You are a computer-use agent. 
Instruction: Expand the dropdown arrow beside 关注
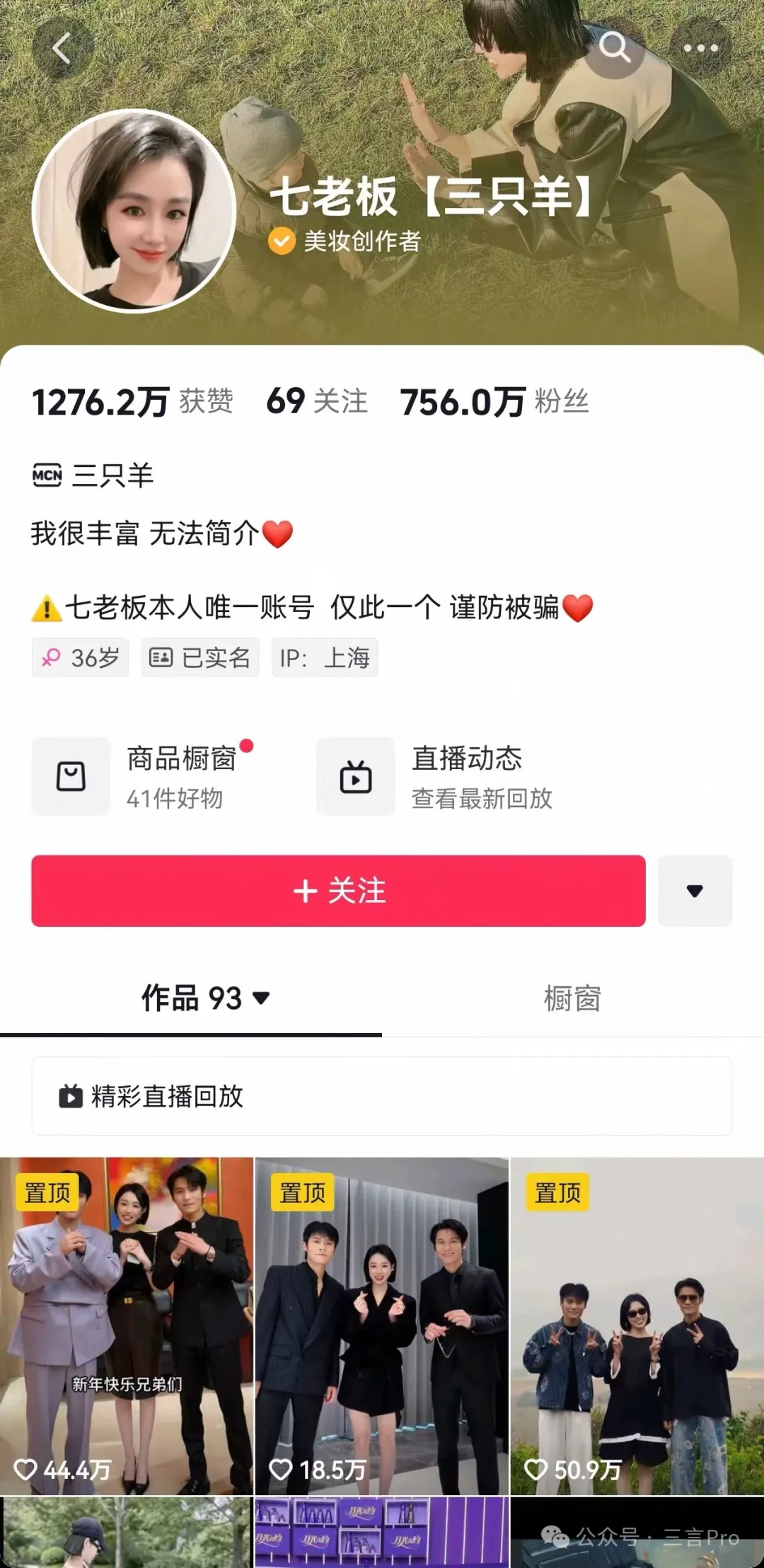coord(695,891)
